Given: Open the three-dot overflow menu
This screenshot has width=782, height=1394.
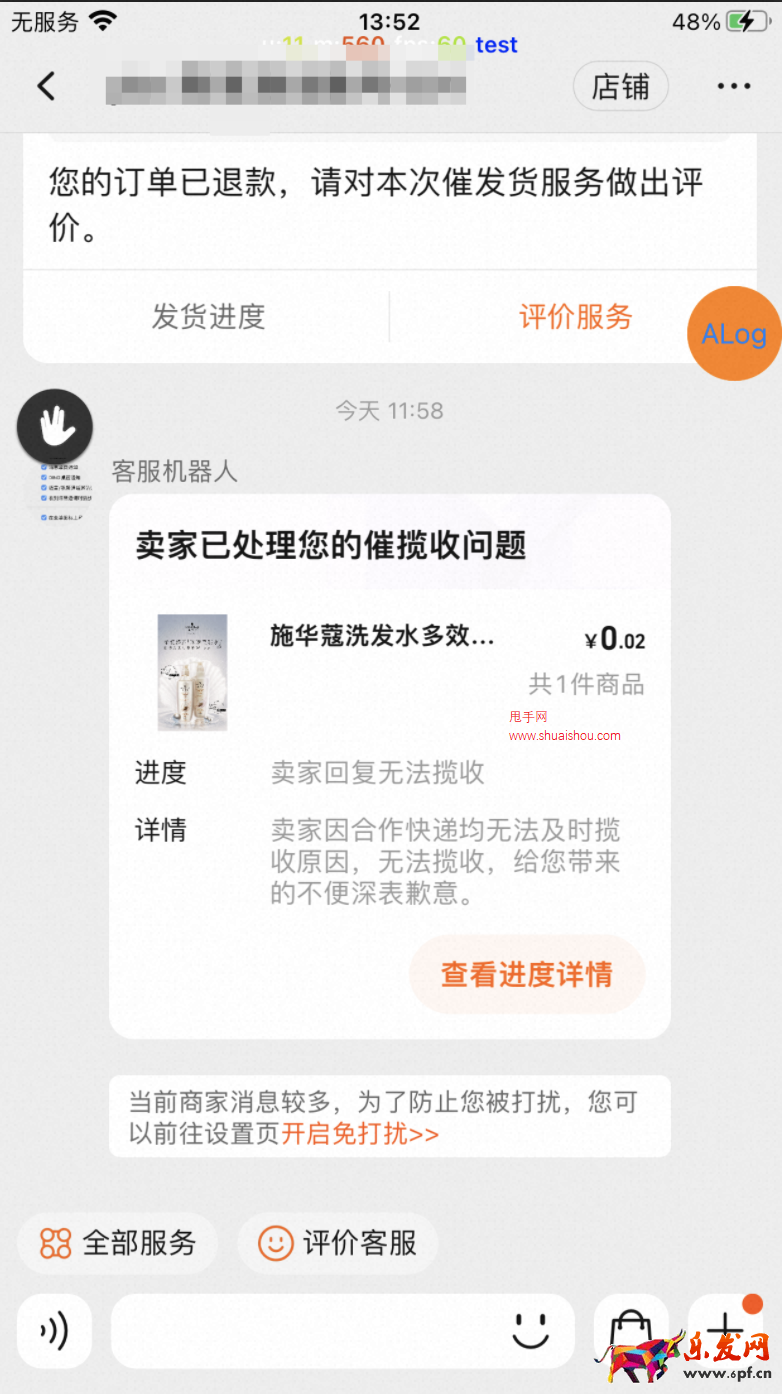Looking at the screenshot, I should [733, 87].
